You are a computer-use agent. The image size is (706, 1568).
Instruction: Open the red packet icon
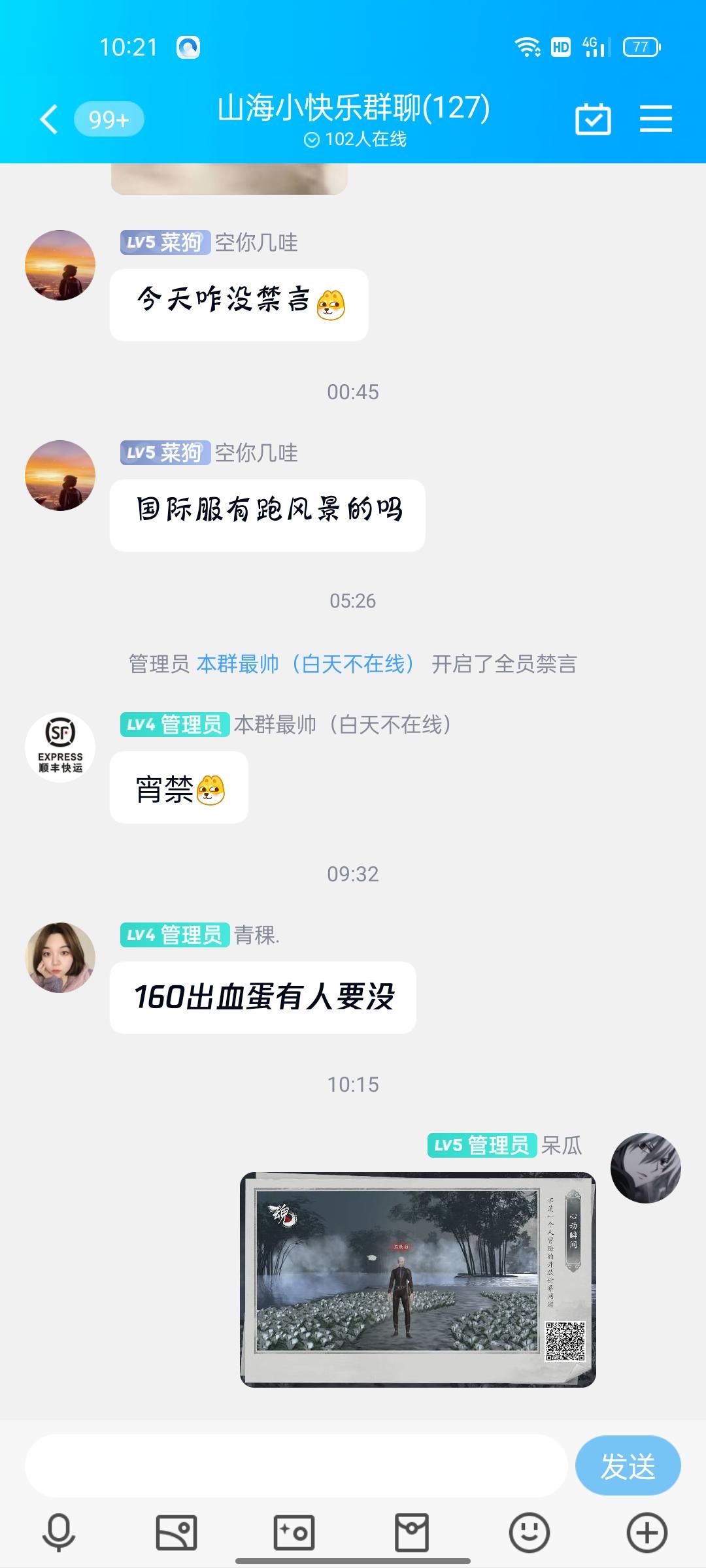pyautogui.click(x=412, y=1532)
